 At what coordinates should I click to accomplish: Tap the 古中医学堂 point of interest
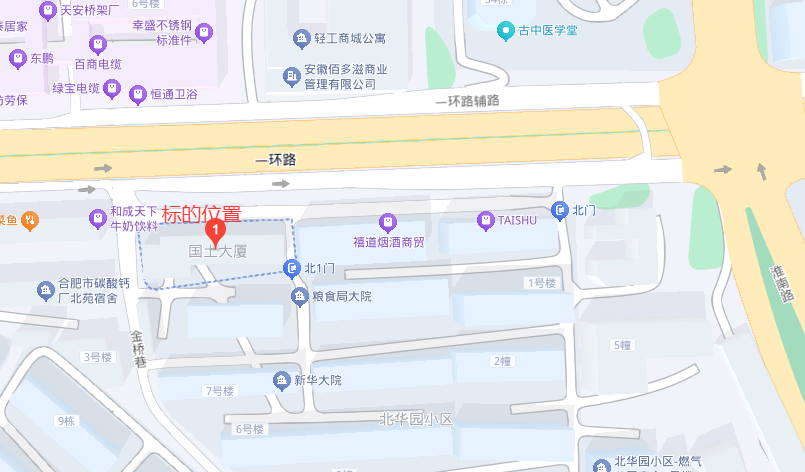click(x=507, y=30)
